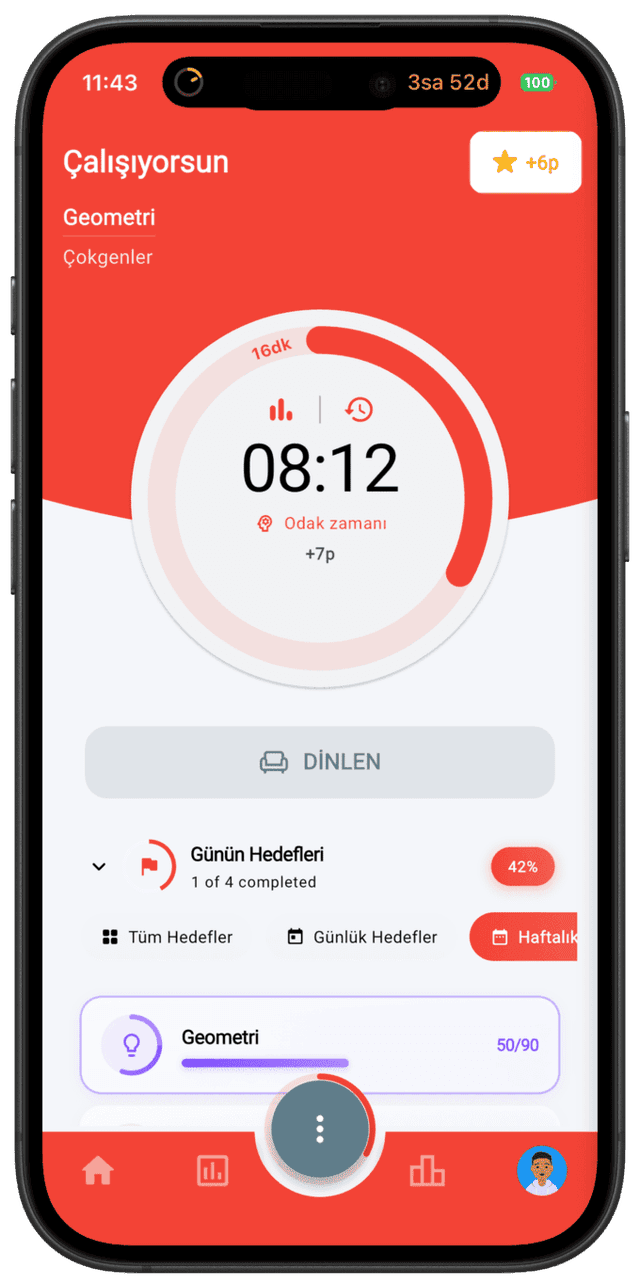Open the leaderboard podium tab
The height and width of the screenshot is (1288, 640).
[427, 1170]
